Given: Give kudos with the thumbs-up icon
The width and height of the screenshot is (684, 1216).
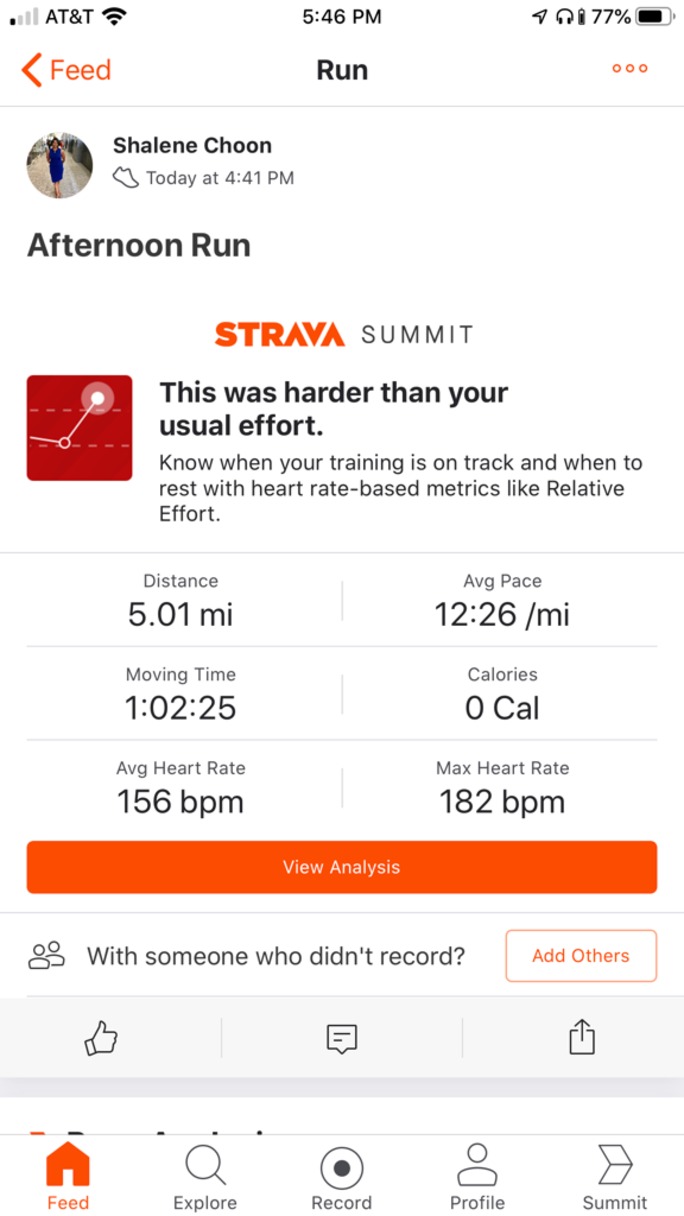Looking at the screenshot, I should [101, 1039].
